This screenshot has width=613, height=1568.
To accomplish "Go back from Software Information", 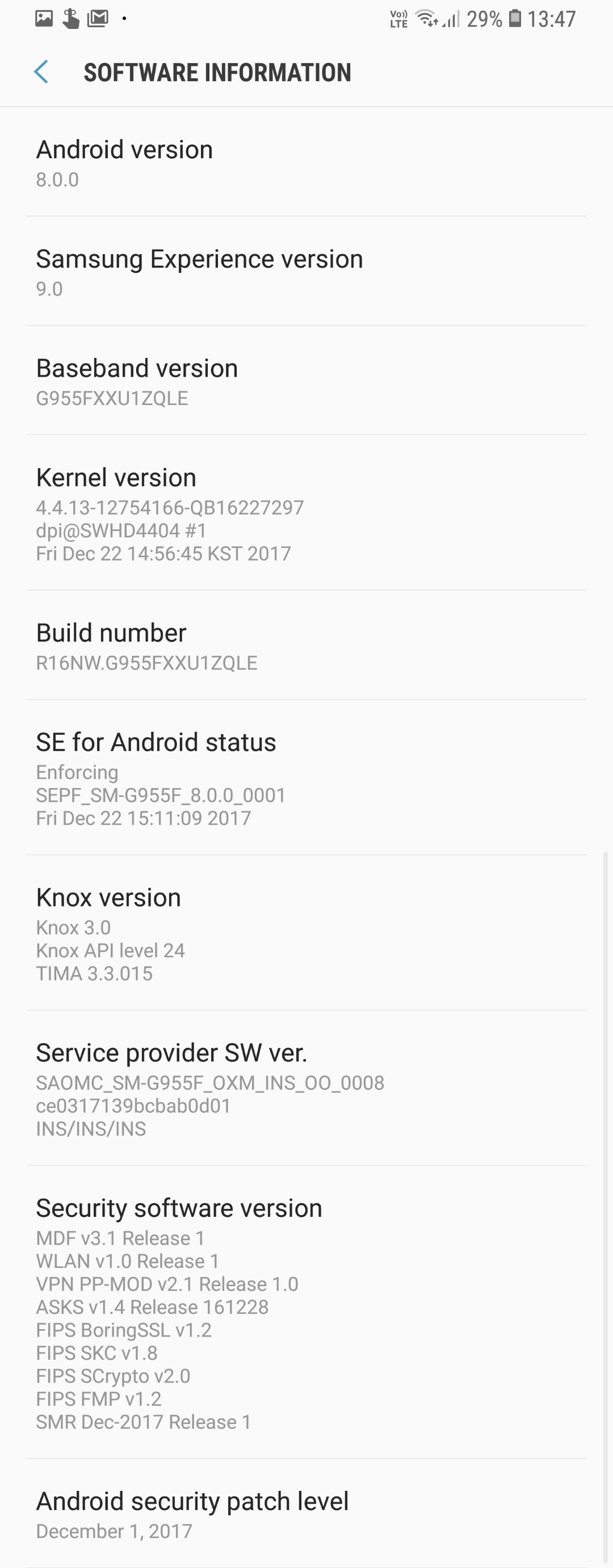I will 41,72.
